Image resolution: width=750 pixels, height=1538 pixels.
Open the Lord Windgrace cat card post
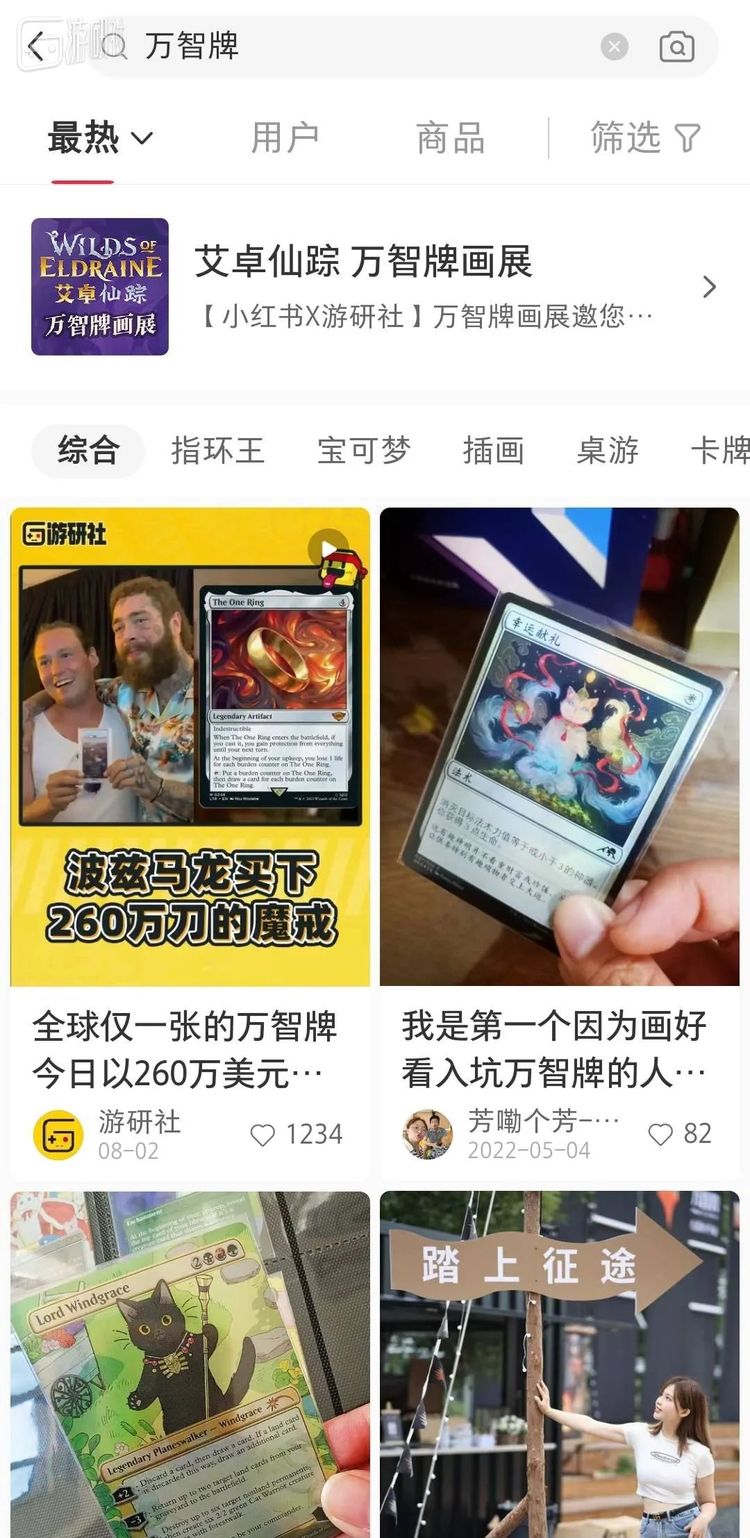click(190, 1365)
